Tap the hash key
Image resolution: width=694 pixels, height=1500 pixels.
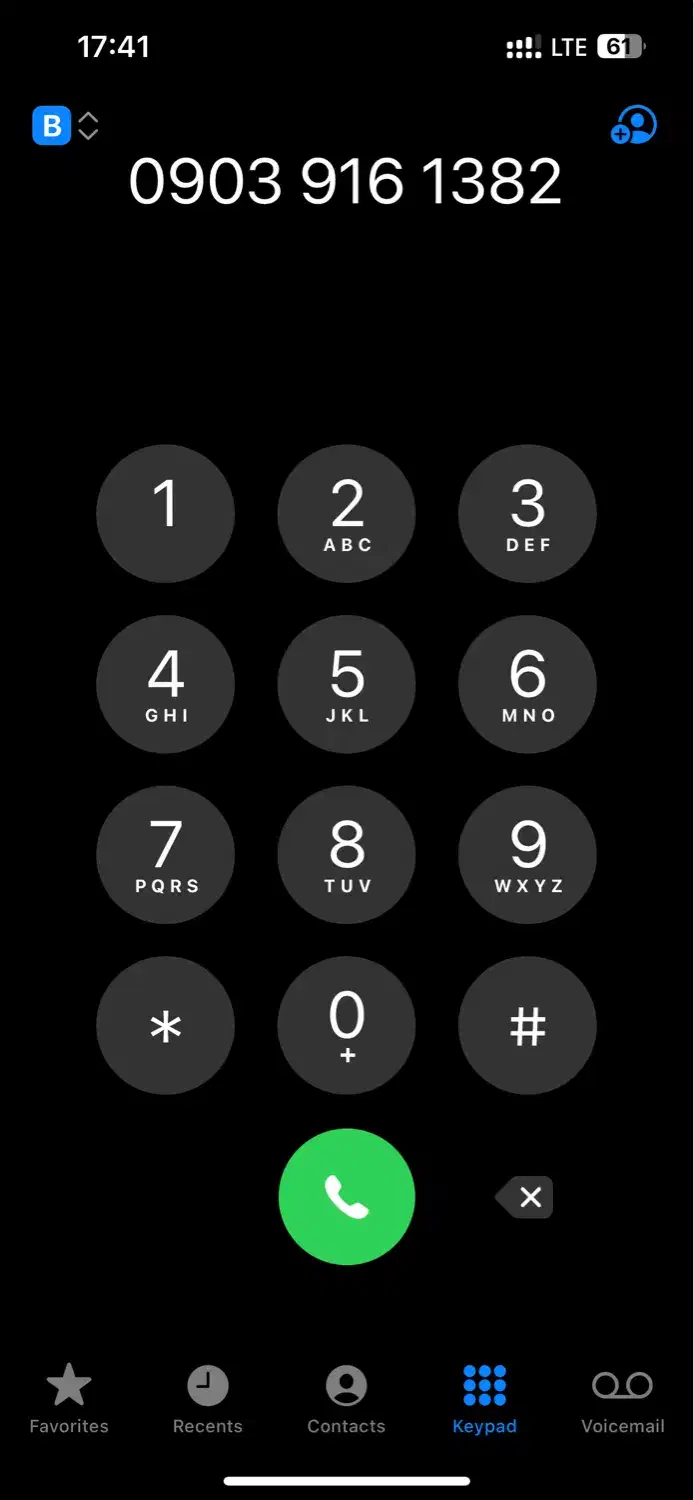pyautogui.click(x=528, y=1026)
